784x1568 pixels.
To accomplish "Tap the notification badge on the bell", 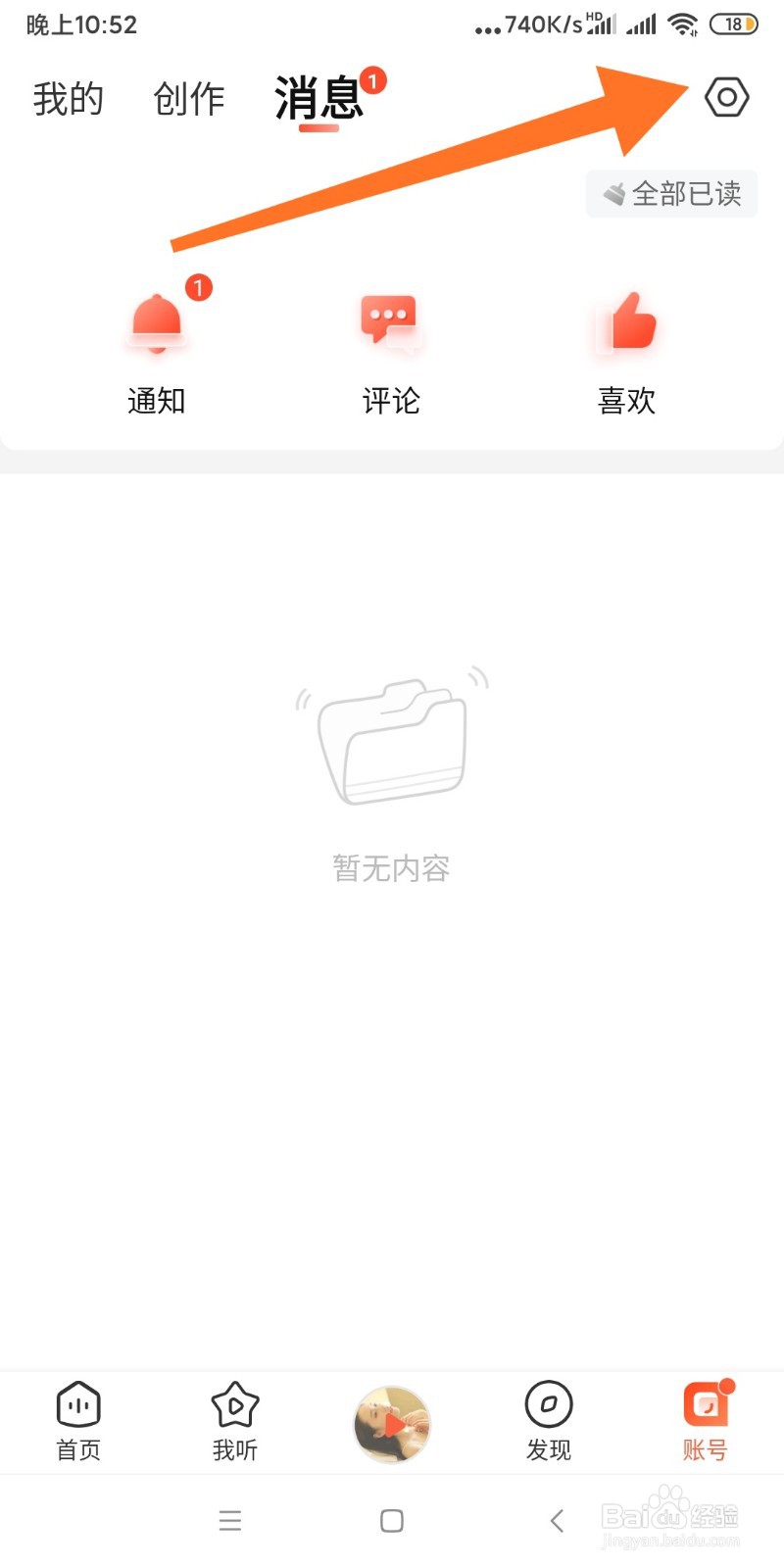I will pos(199,286).
